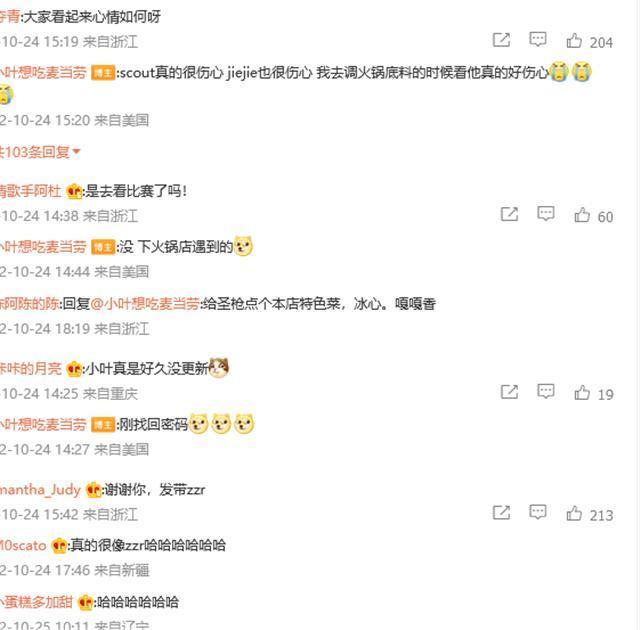Like the comment 小叶真是好久没更新
This screenshot has width=640, height=630.
[582, 393]
